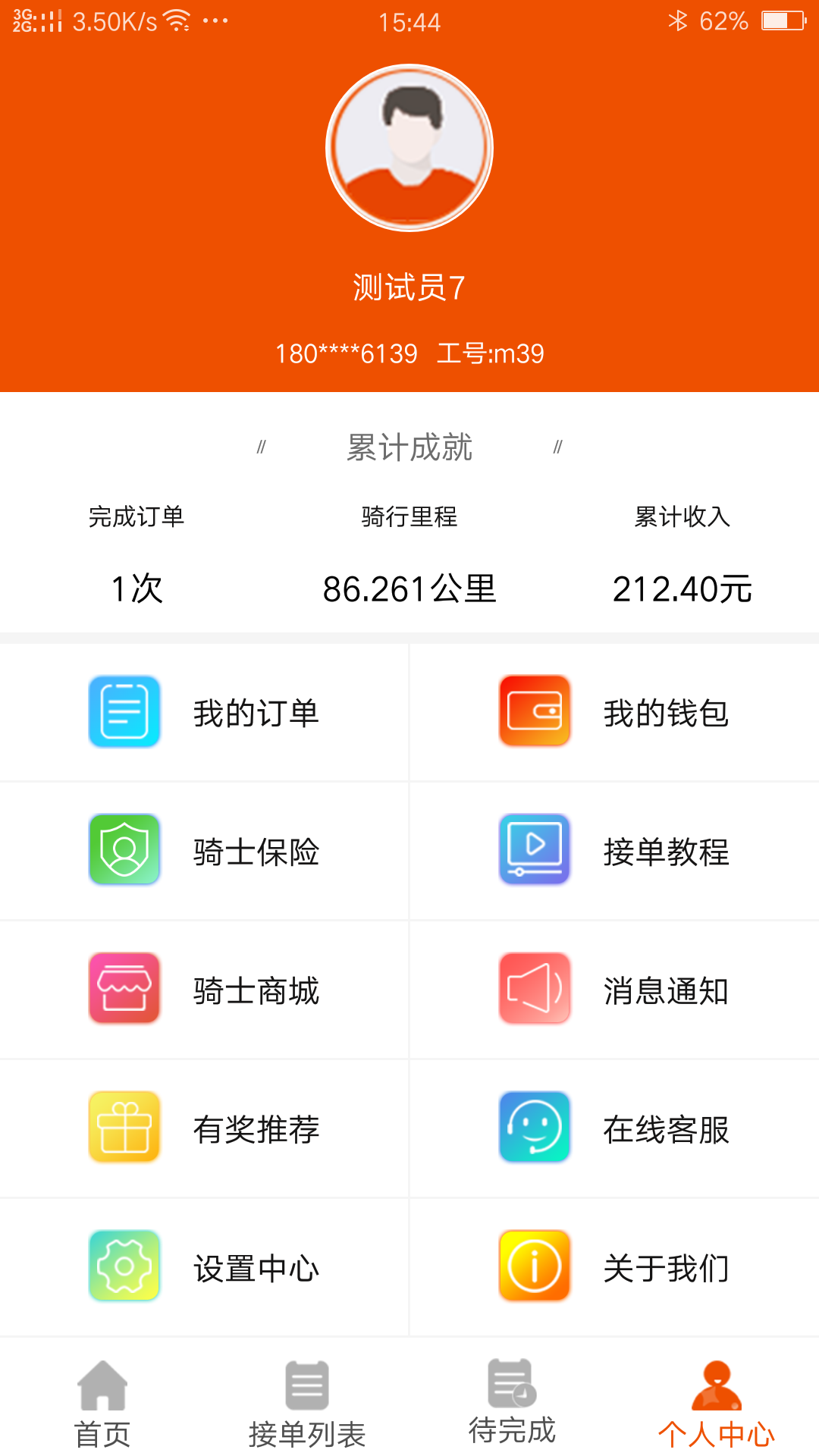Open 关于我们 info icon
This screenshot has height=1456, width=819.
coord(533,1266)
